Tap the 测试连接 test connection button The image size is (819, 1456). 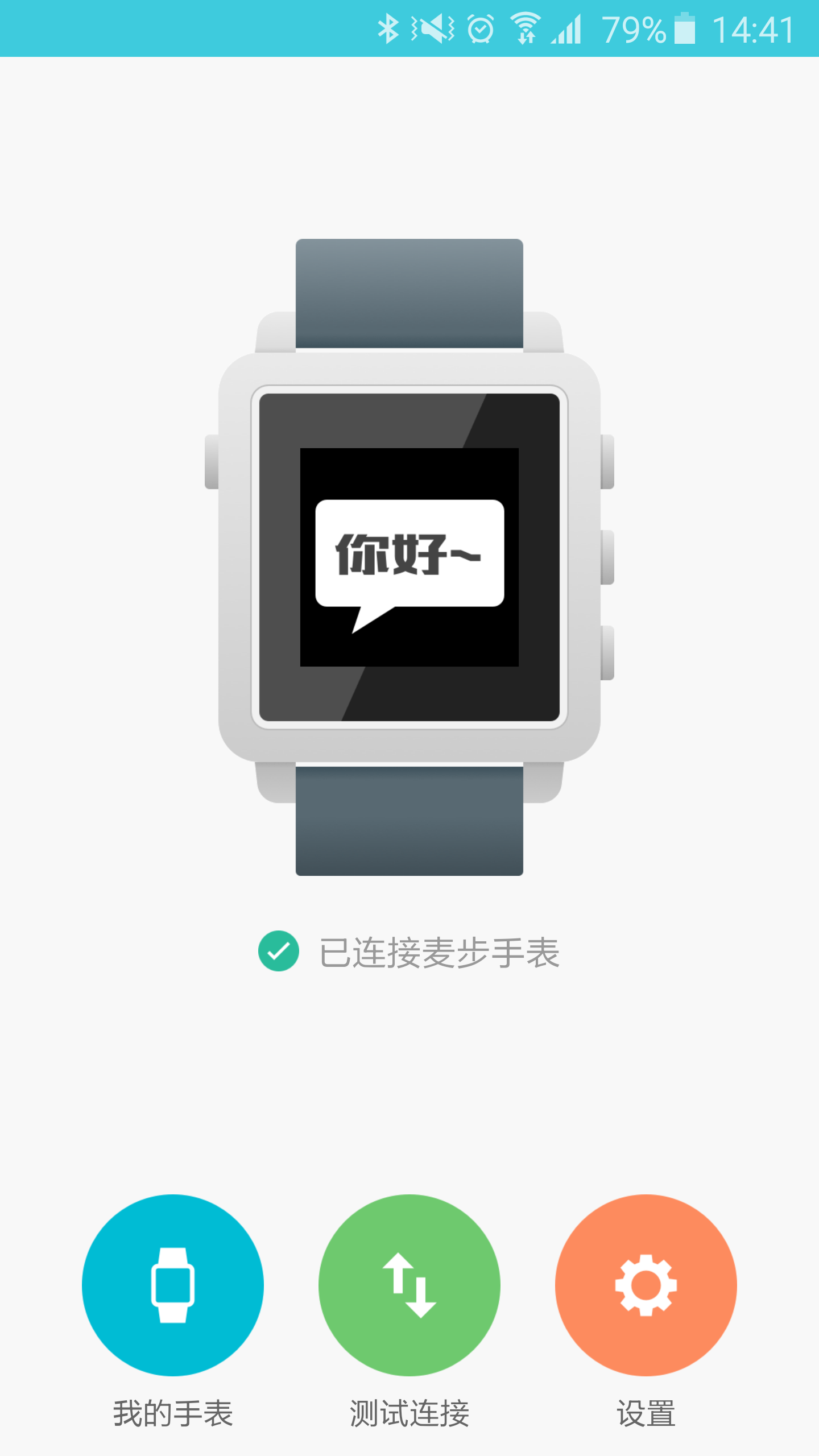point(409,1285)
